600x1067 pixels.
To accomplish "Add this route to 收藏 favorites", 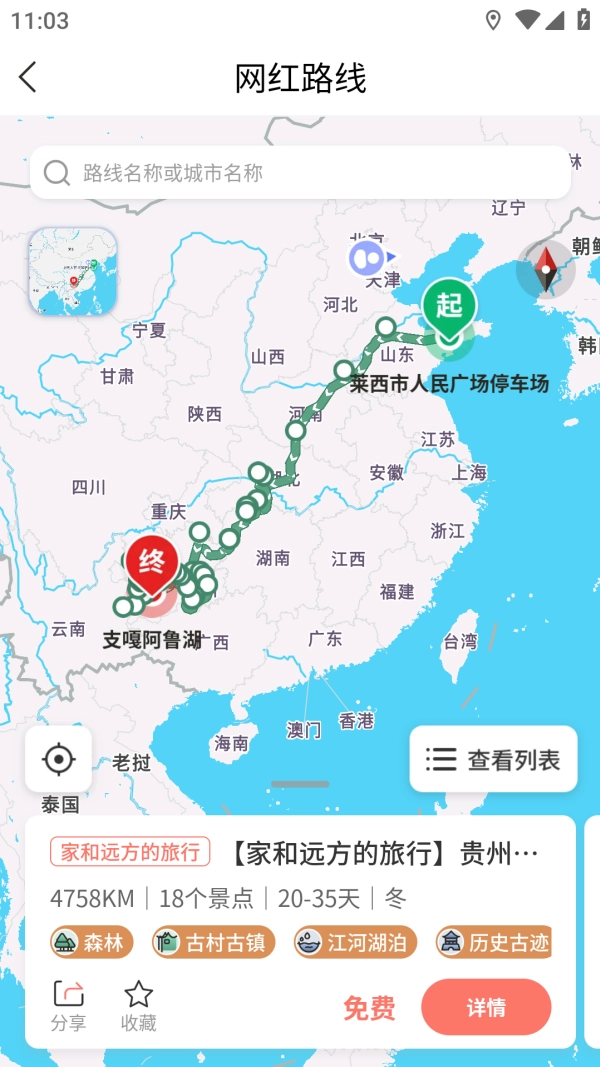I will coord(138,1005).
